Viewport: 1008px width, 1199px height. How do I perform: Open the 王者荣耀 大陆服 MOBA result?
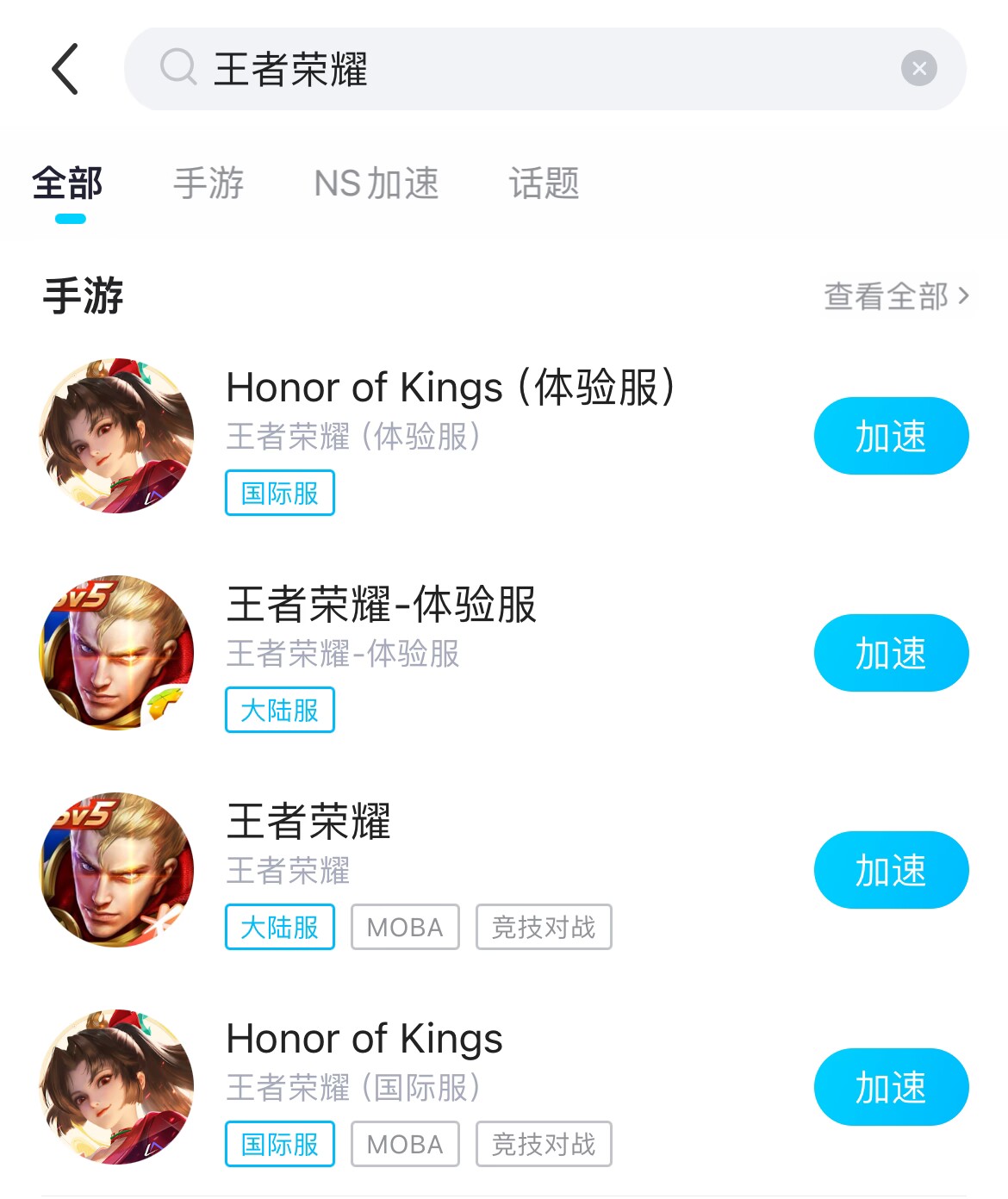coord(308,822)
